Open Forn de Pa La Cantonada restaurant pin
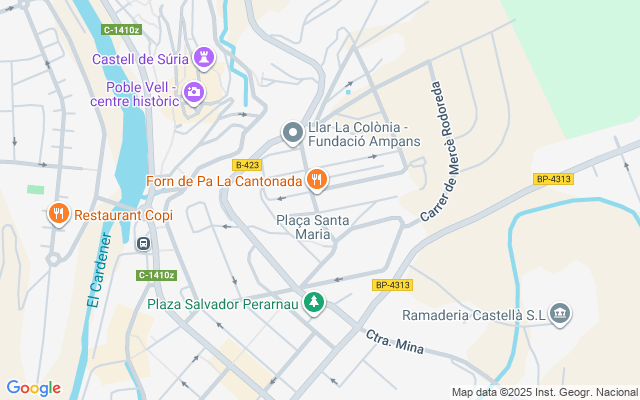This screenshot has height=400, width=640. 316,180
